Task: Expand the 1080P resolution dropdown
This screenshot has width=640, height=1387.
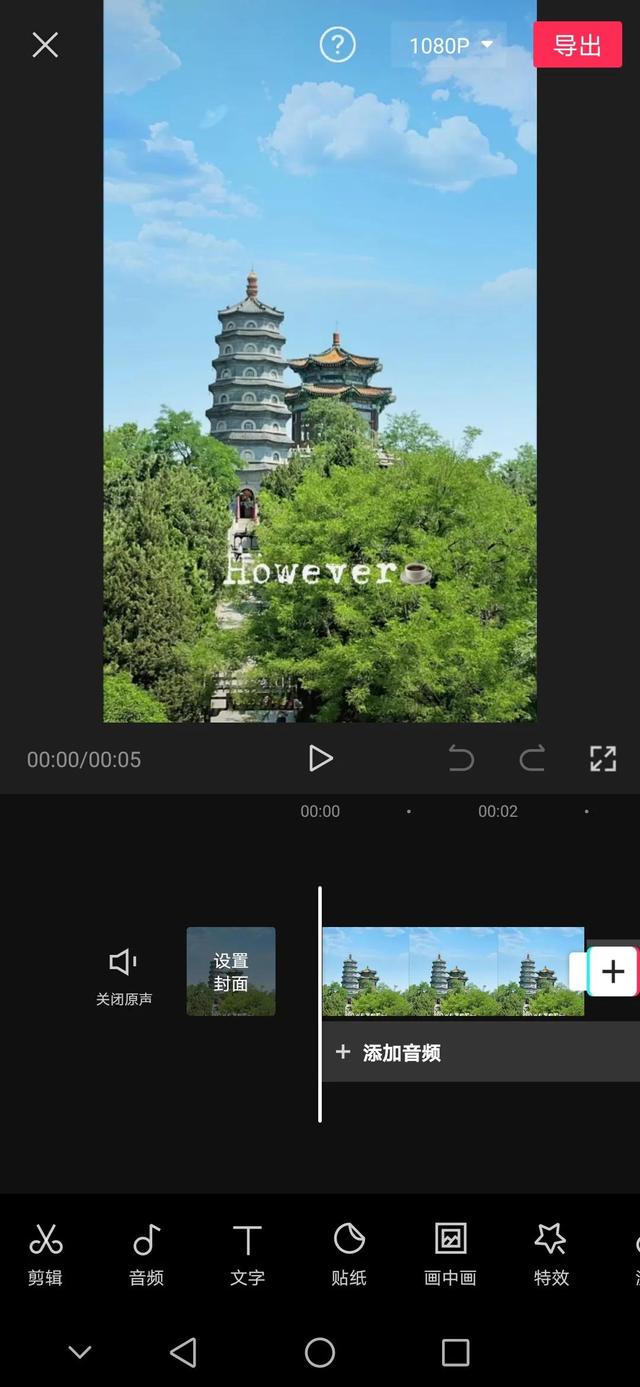Action: pyautogui.click(x=451, y=45)
